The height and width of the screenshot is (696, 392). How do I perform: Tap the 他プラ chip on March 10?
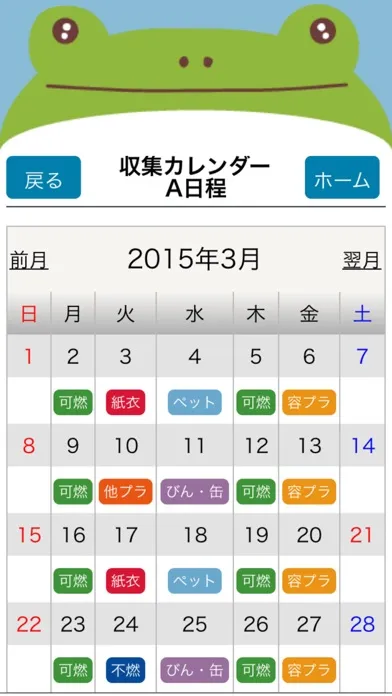126,491
